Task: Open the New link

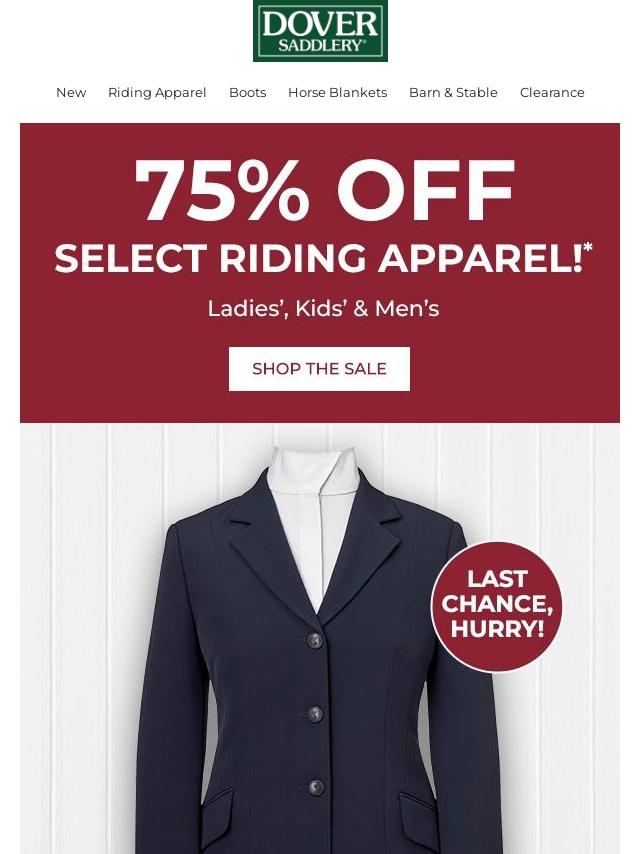Action: pyautogui.click(x=71, y=92)
